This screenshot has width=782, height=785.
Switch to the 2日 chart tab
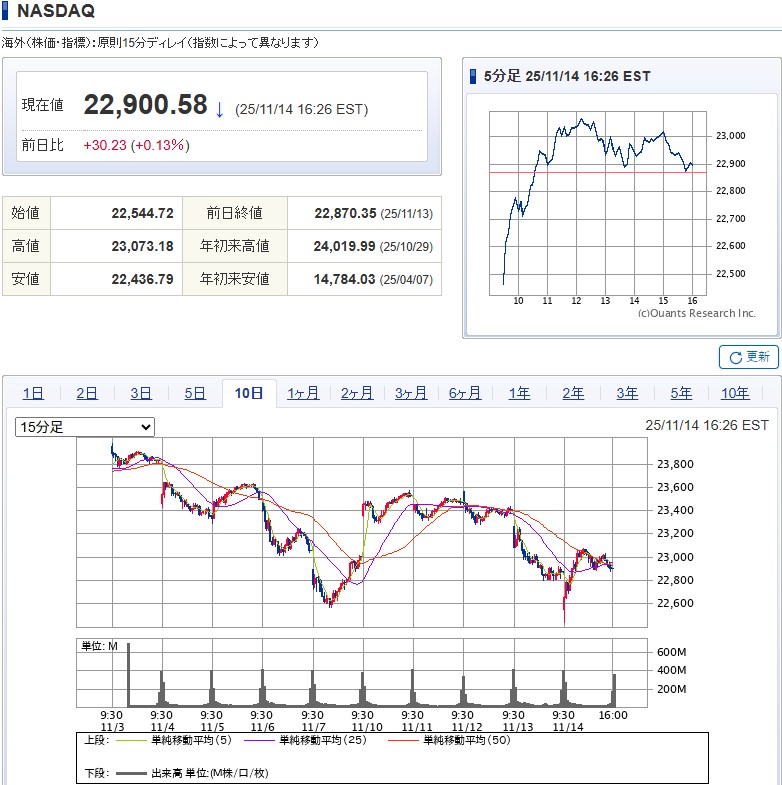(87, 393)
